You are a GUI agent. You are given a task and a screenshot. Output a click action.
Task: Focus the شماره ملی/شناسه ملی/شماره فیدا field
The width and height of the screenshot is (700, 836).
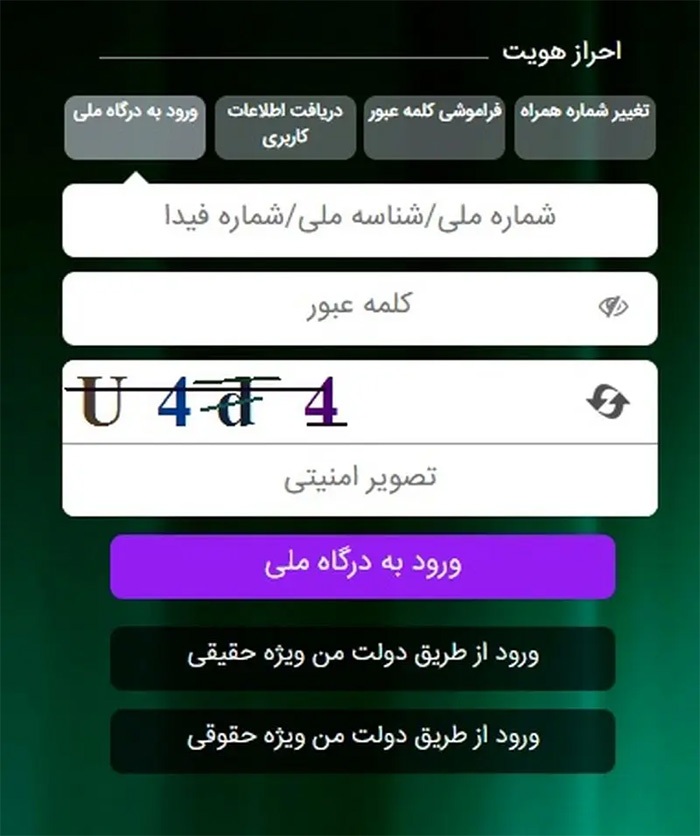(x=360, y=219)
